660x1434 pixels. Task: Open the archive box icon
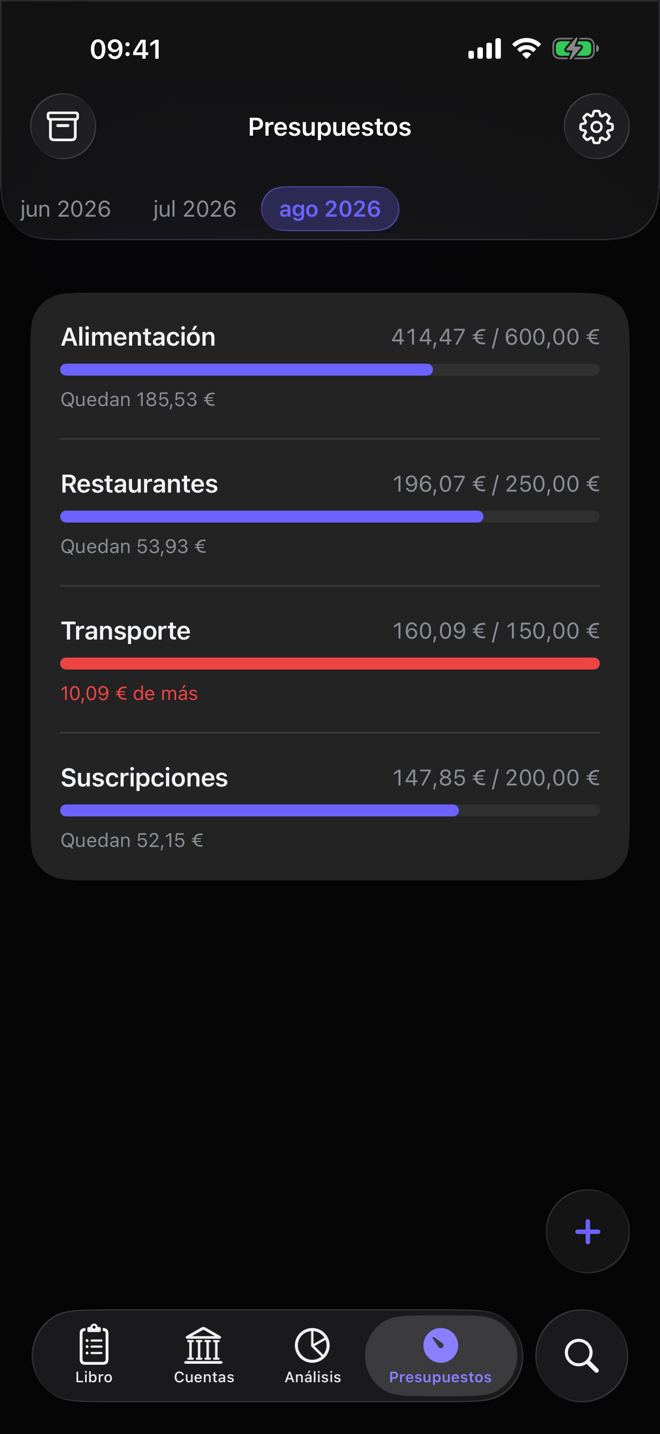(63, 126)
